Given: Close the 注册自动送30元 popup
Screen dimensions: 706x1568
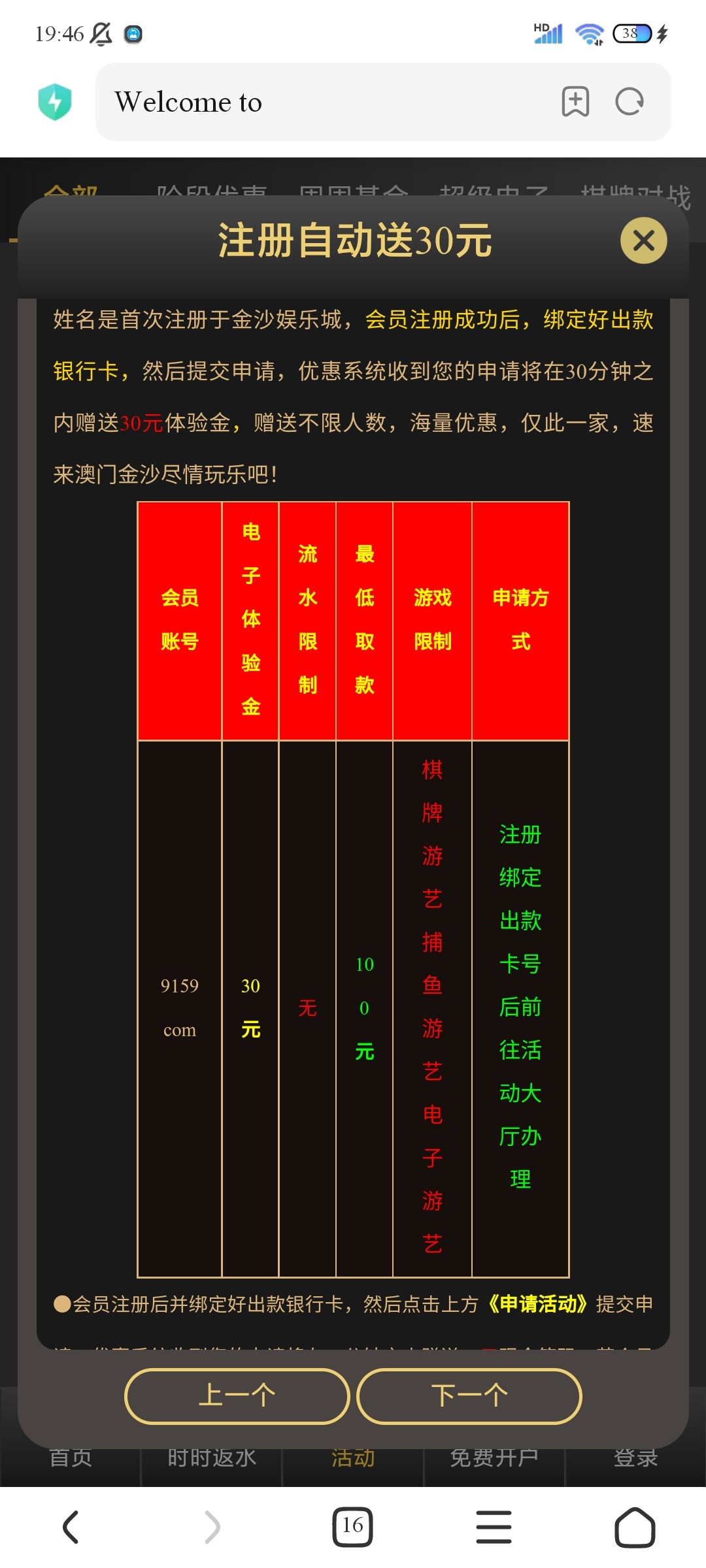Looking at the screenshot, I should point(643,240).
